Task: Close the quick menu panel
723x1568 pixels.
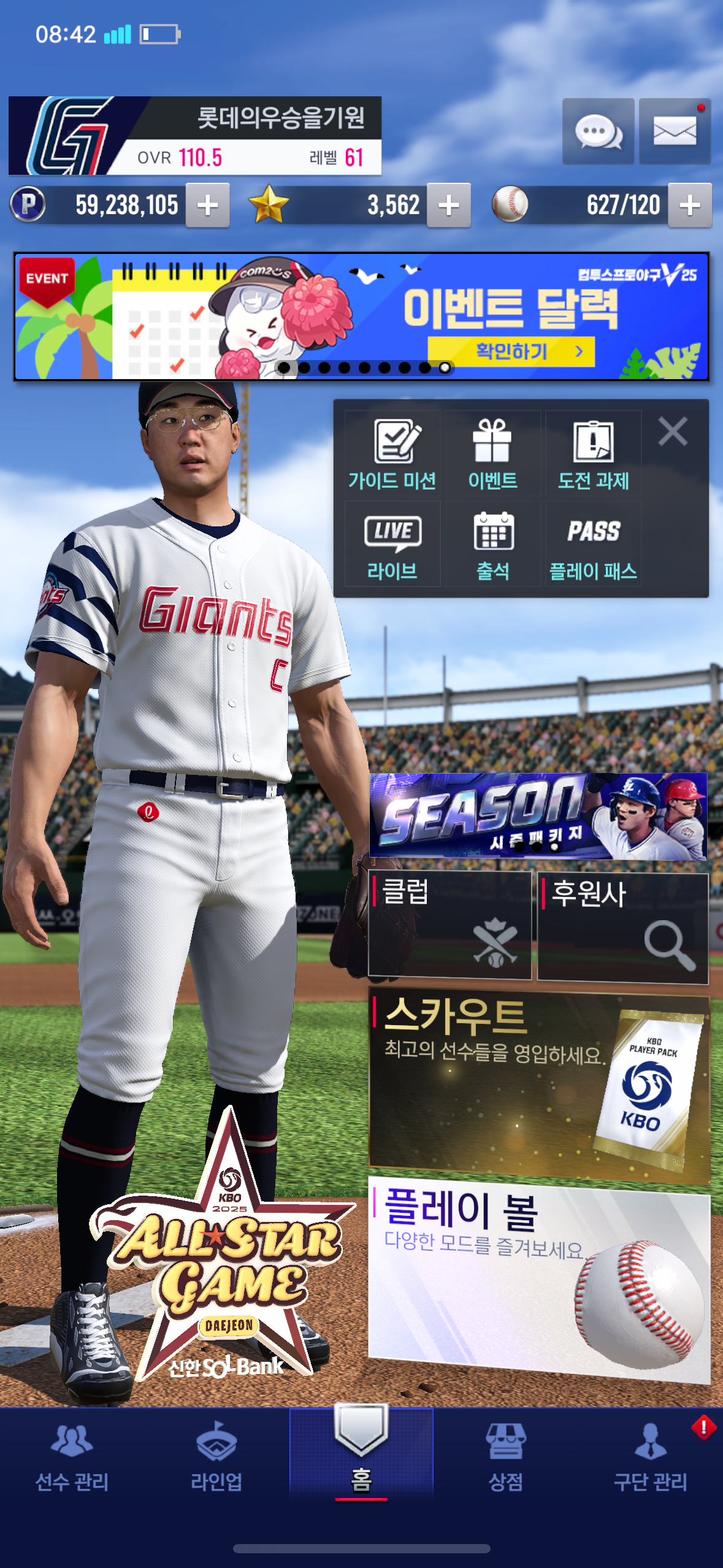Action: 673,431
